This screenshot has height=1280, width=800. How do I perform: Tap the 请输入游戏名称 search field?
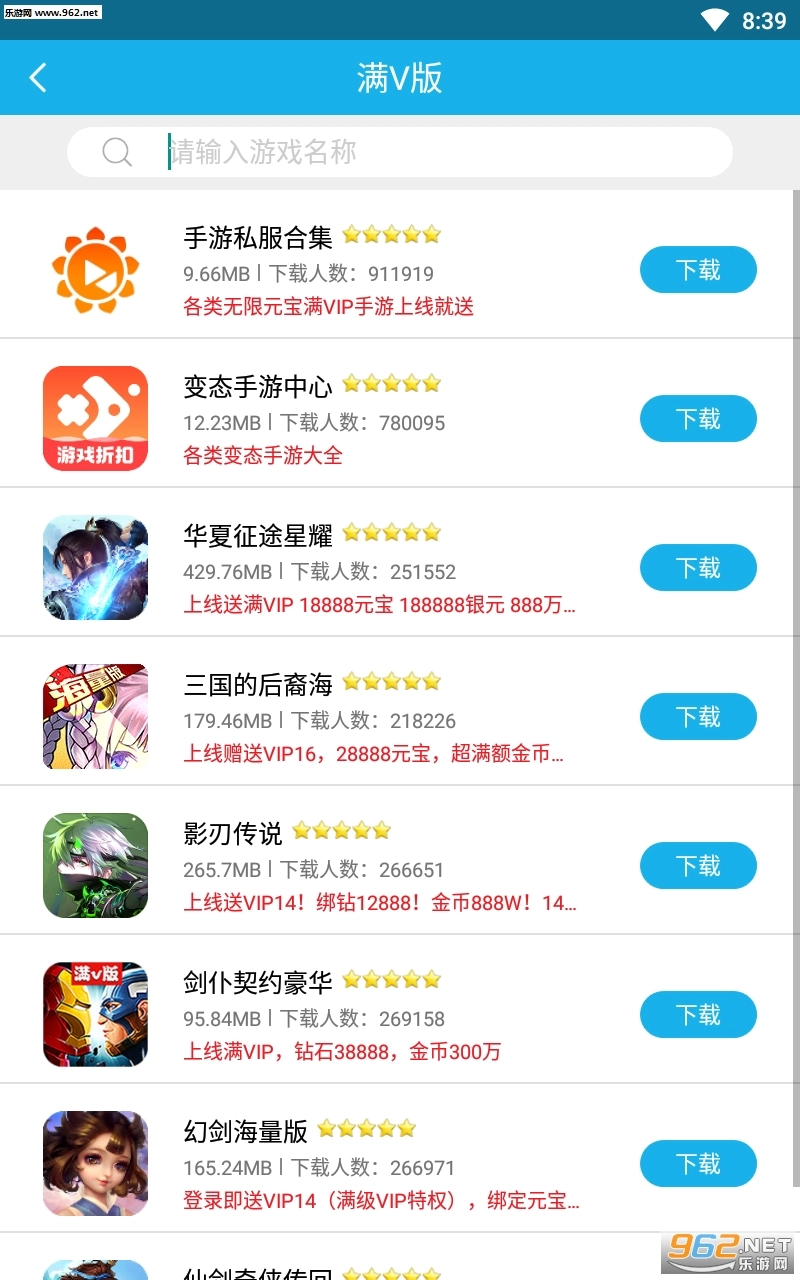[x=400, y=152]
